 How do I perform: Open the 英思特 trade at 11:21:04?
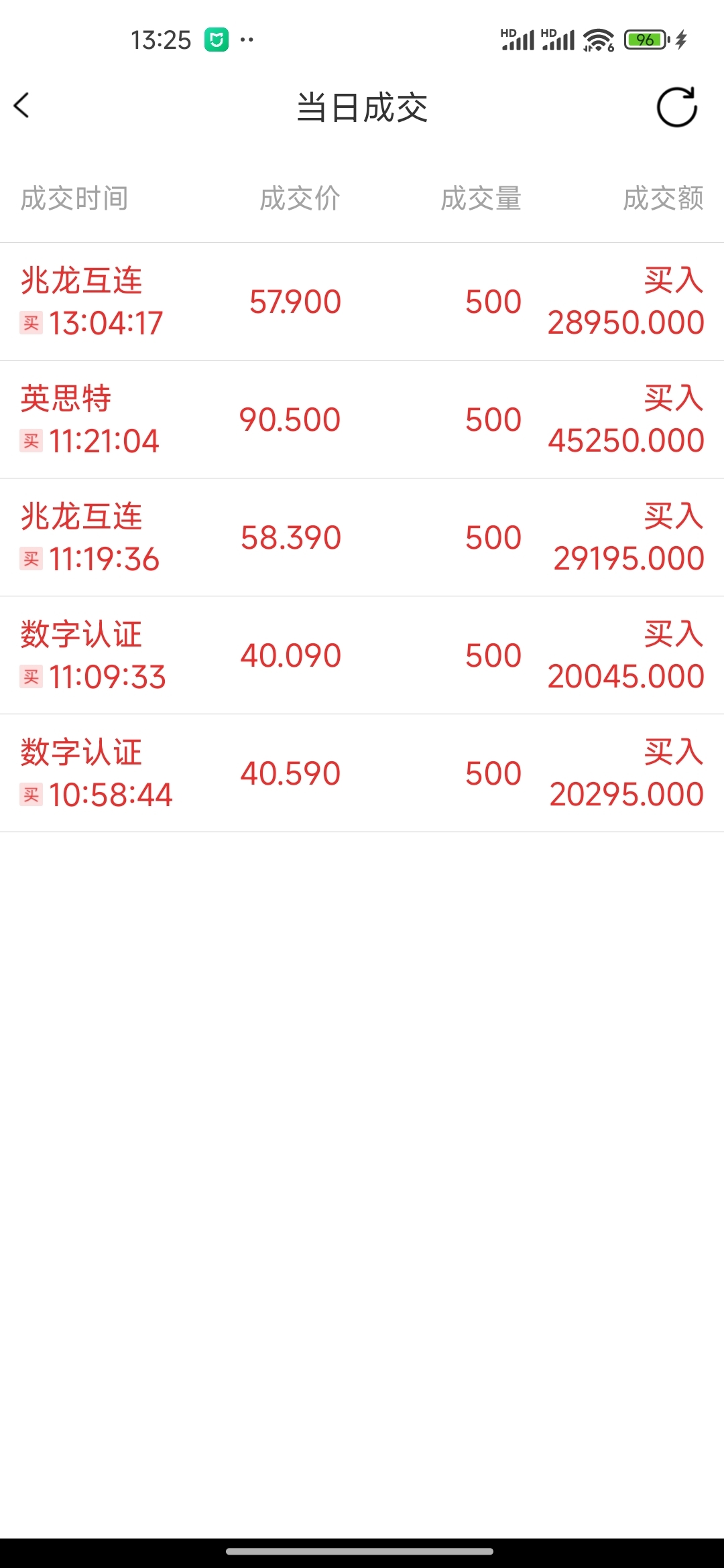tap(362, 419)
